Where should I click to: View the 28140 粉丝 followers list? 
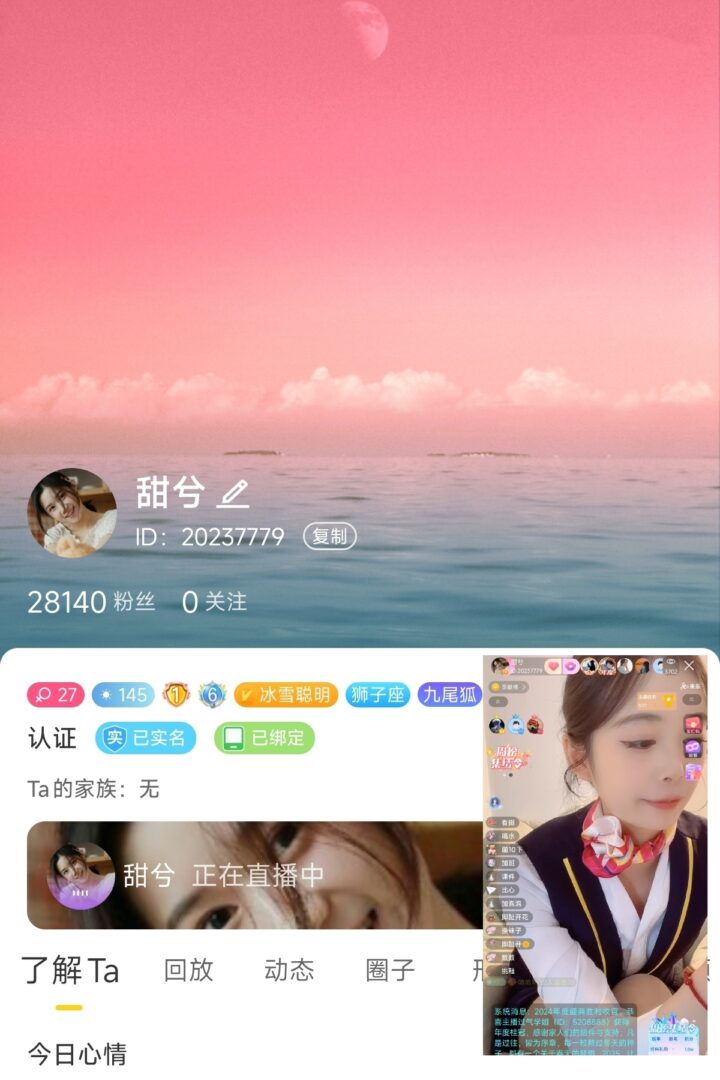[x=91, y=602]
